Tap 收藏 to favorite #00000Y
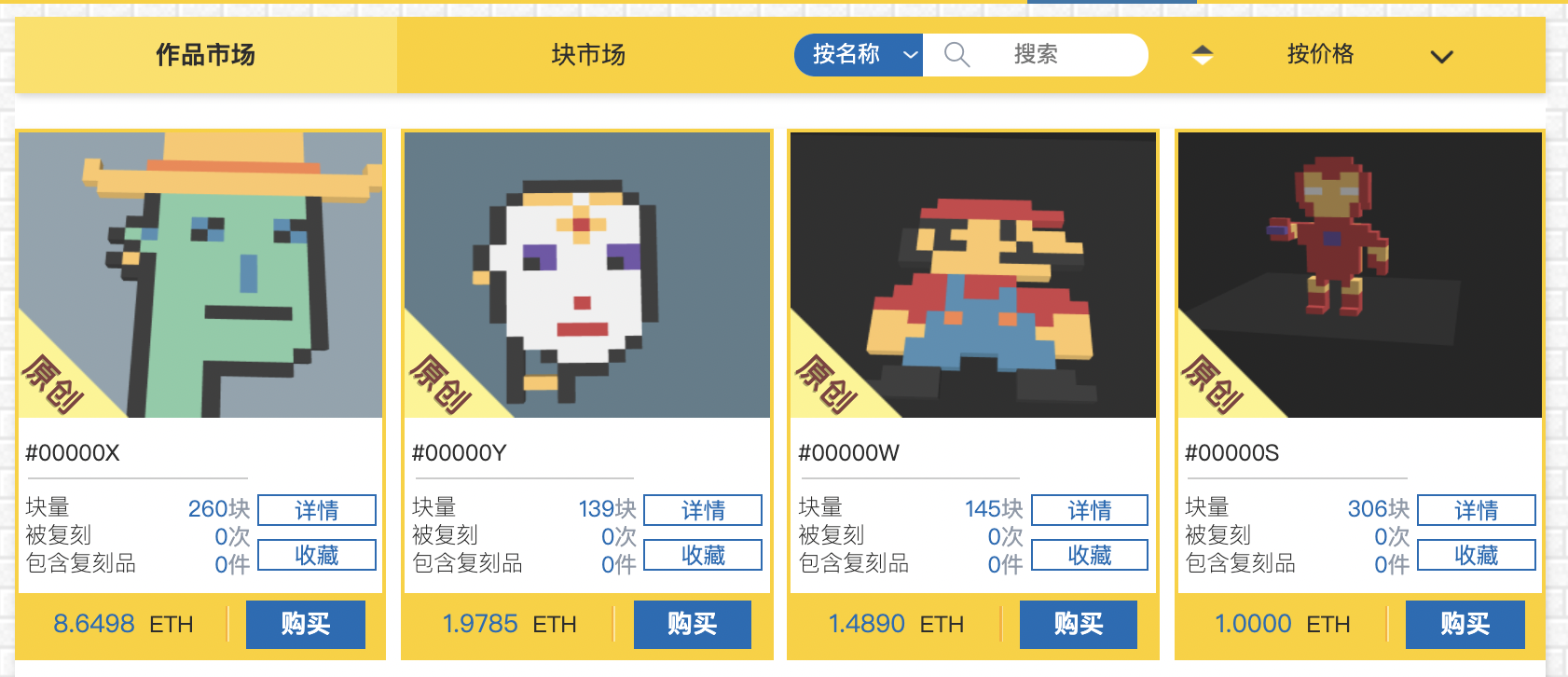 703,555
